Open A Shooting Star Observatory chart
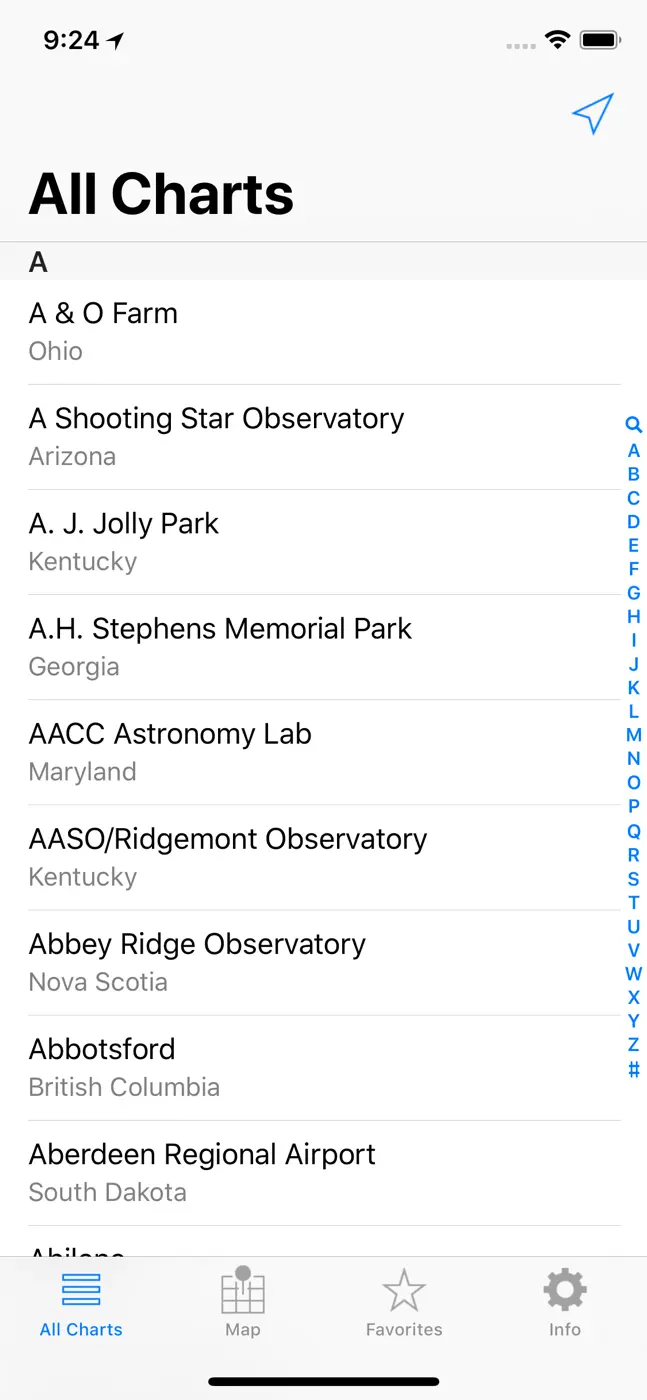This screenshot has height=1400, width=647. pyautogui.click(x=324, y=437)
